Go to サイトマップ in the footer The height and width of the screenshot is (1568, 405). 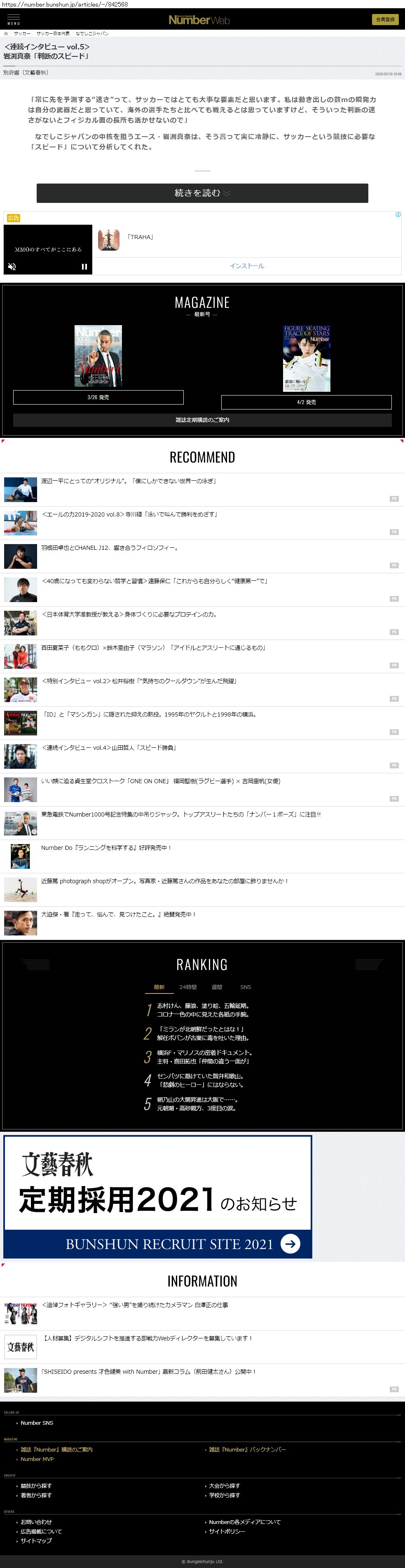pyautogui.click(x=36, y=1540)
